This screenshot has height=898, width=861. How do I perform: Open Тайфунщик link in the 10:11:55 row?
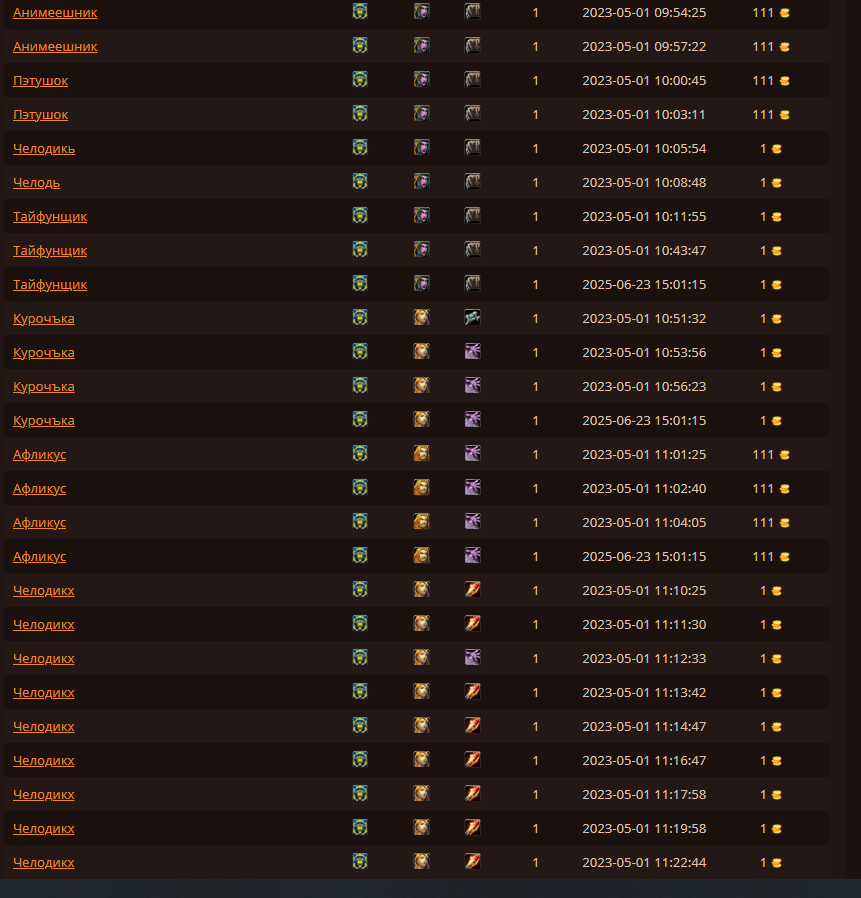pos(50,217)
